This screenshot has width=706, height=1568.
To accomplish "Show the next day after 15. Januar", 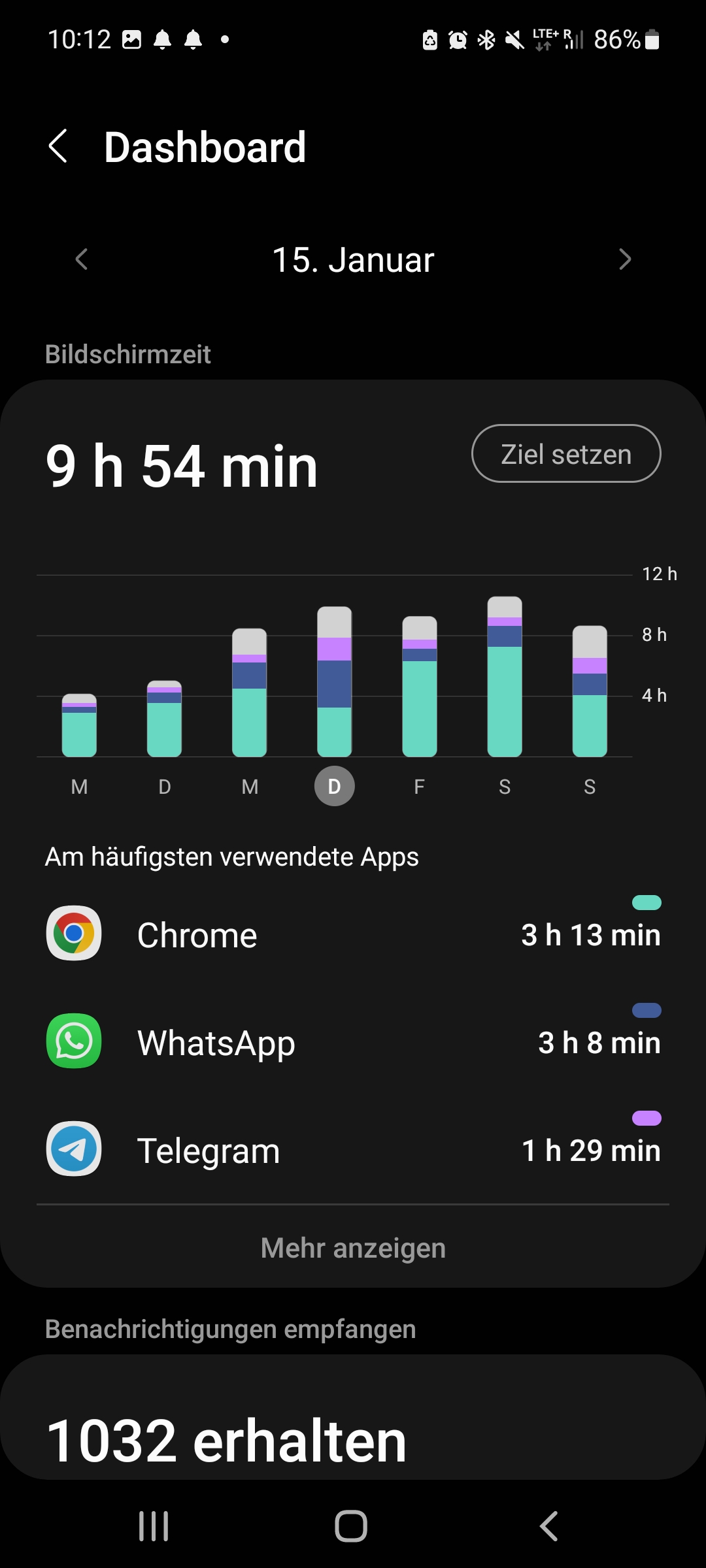I will tap(624, 259).
